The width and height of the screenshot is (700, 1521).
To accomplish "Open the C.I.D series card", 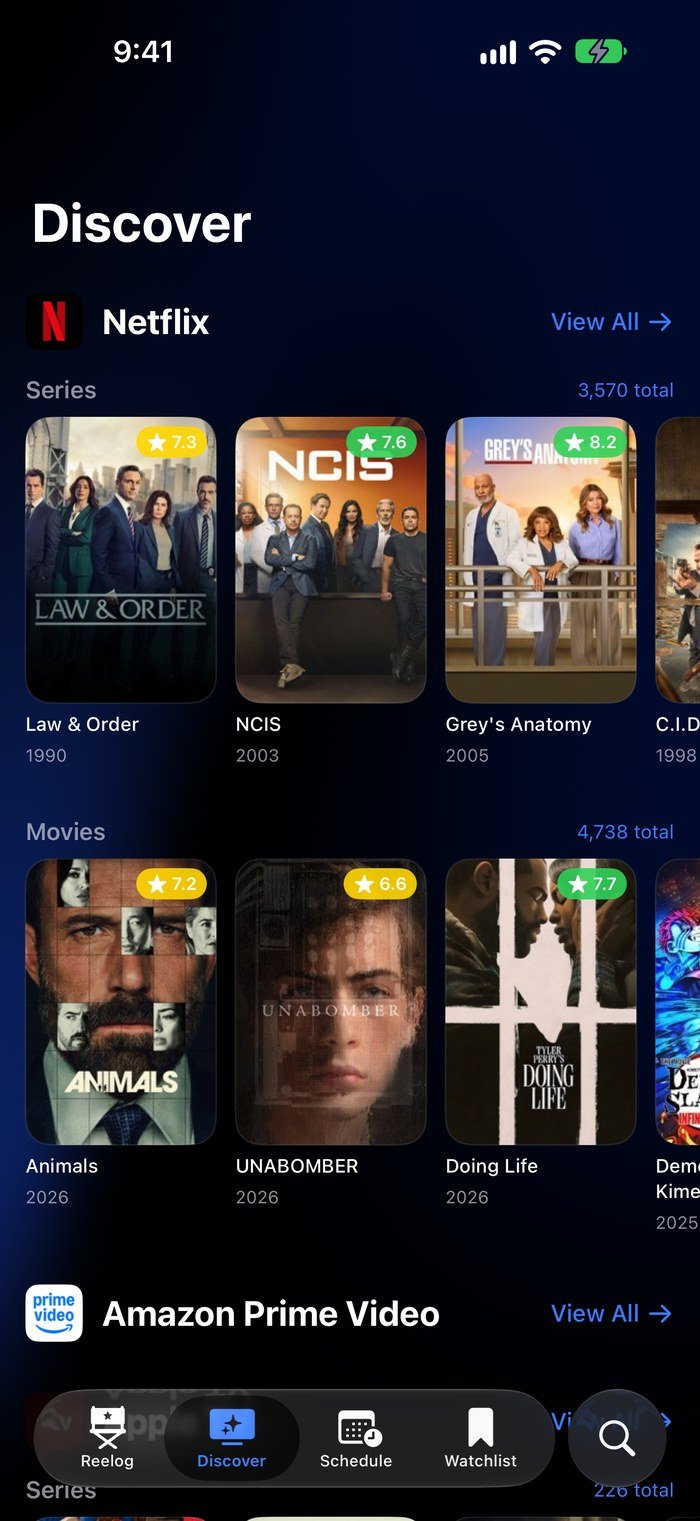I will click(678, 592).
